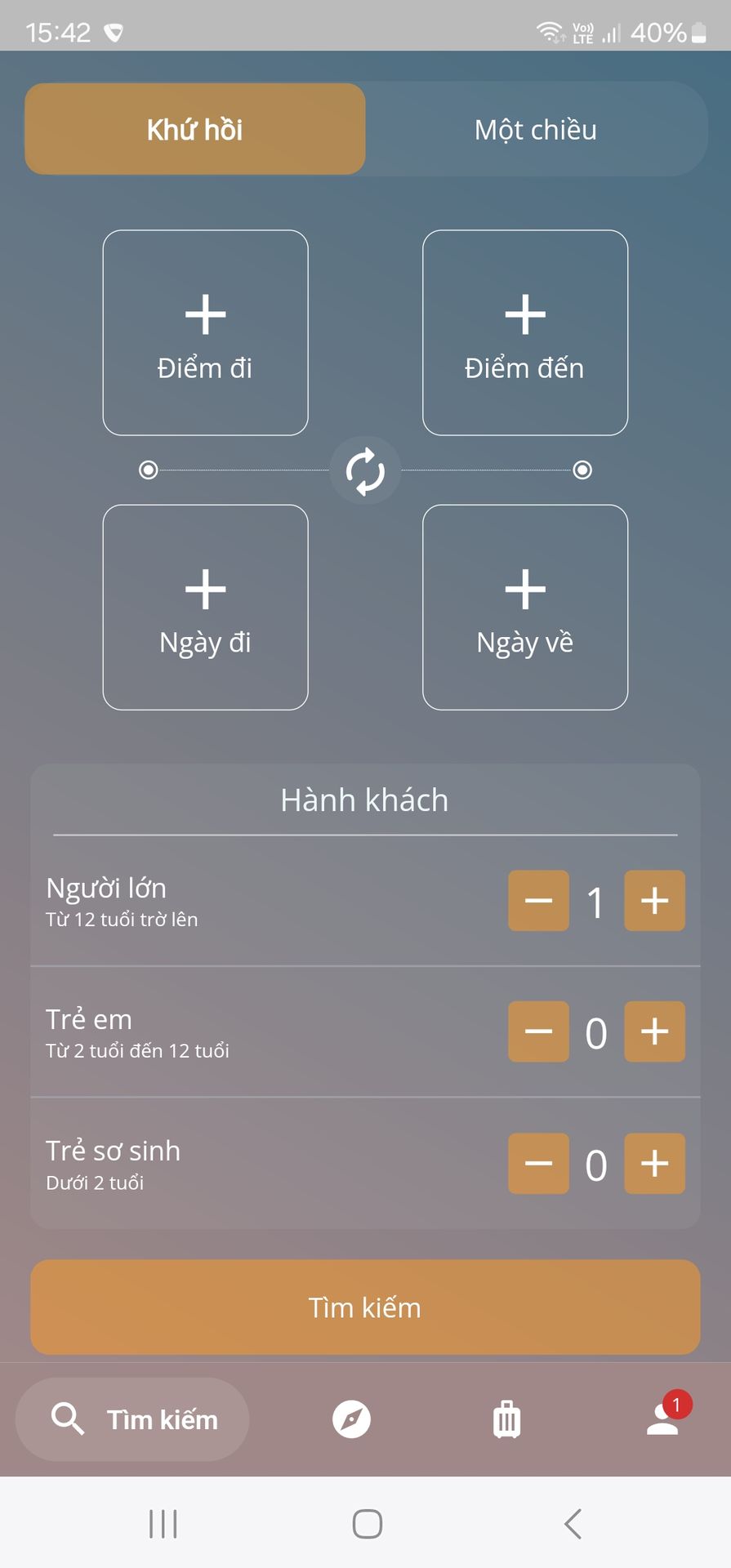
Task: Pick the Ngày về return date
Action: [x=524, y=608]
